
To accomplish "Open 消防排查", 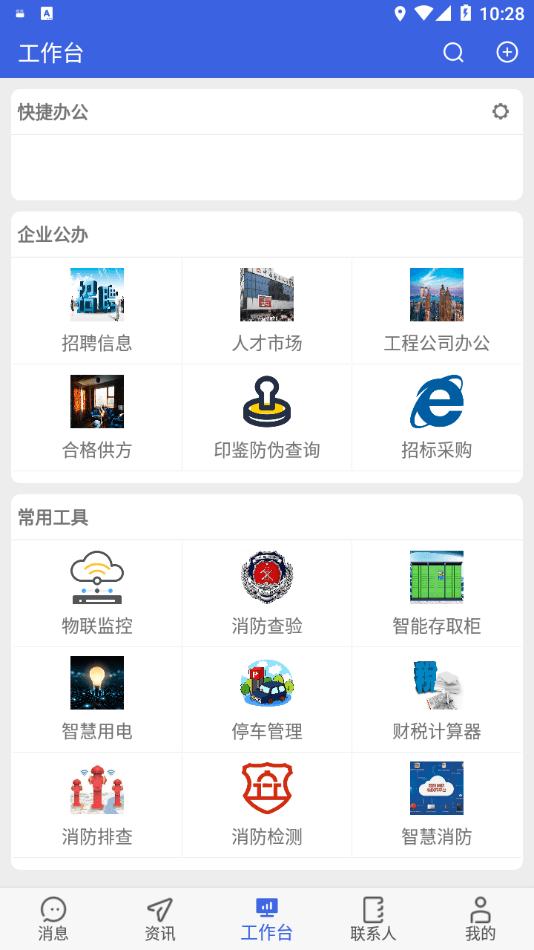I will pyautogui.click(x=97, y=805).
